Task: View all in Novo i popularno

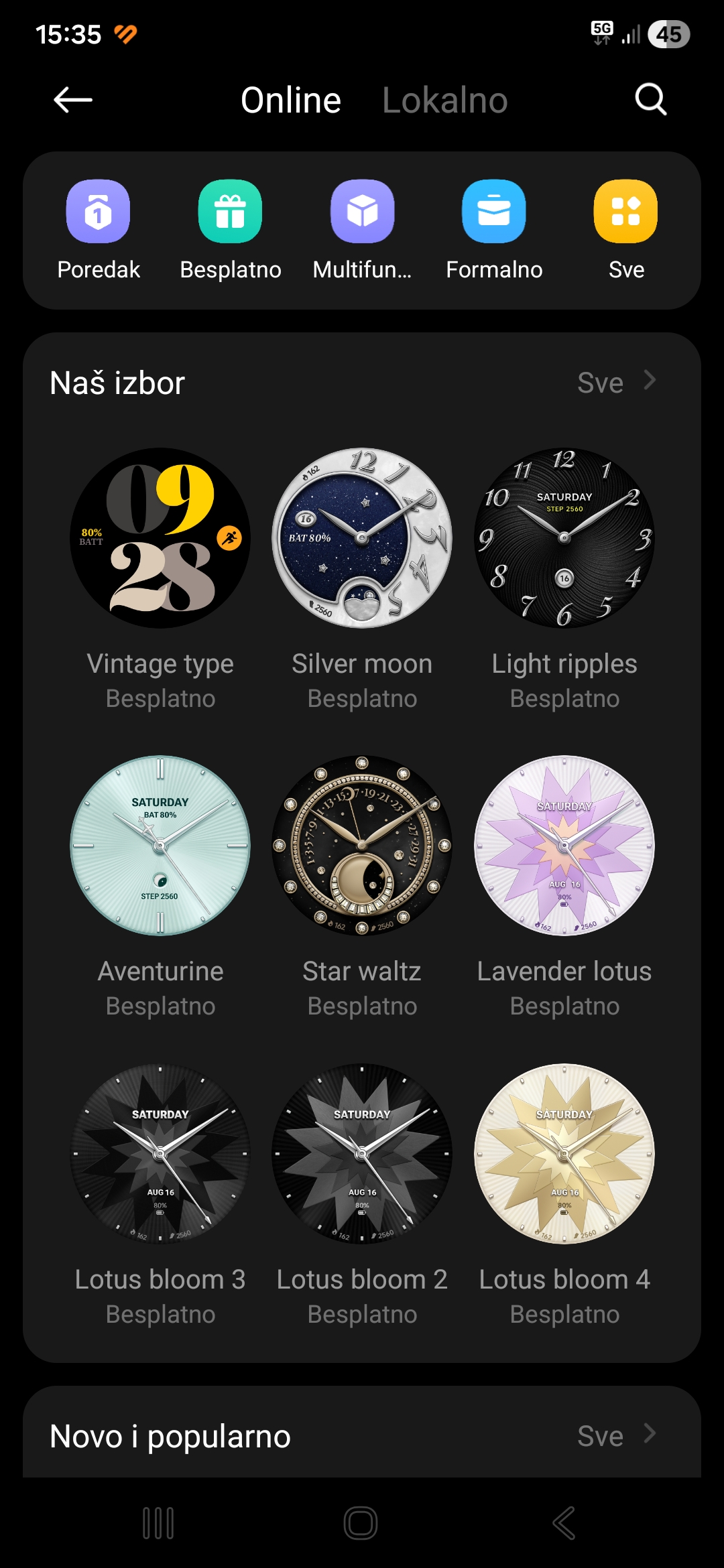Action: [x=615, y=1436]
